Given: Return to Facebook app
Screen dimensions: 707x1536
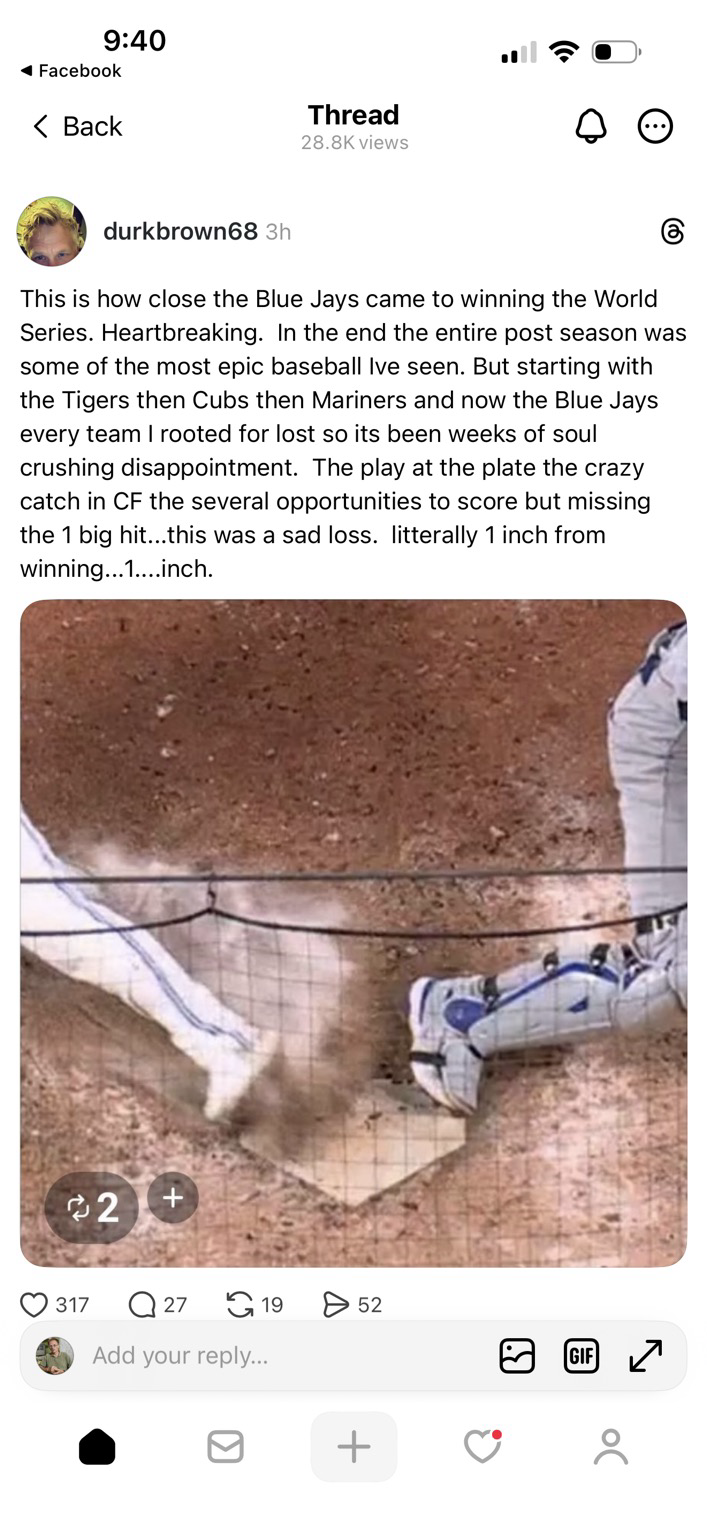Looking at the screenshot, I should [x=70, y=70].
